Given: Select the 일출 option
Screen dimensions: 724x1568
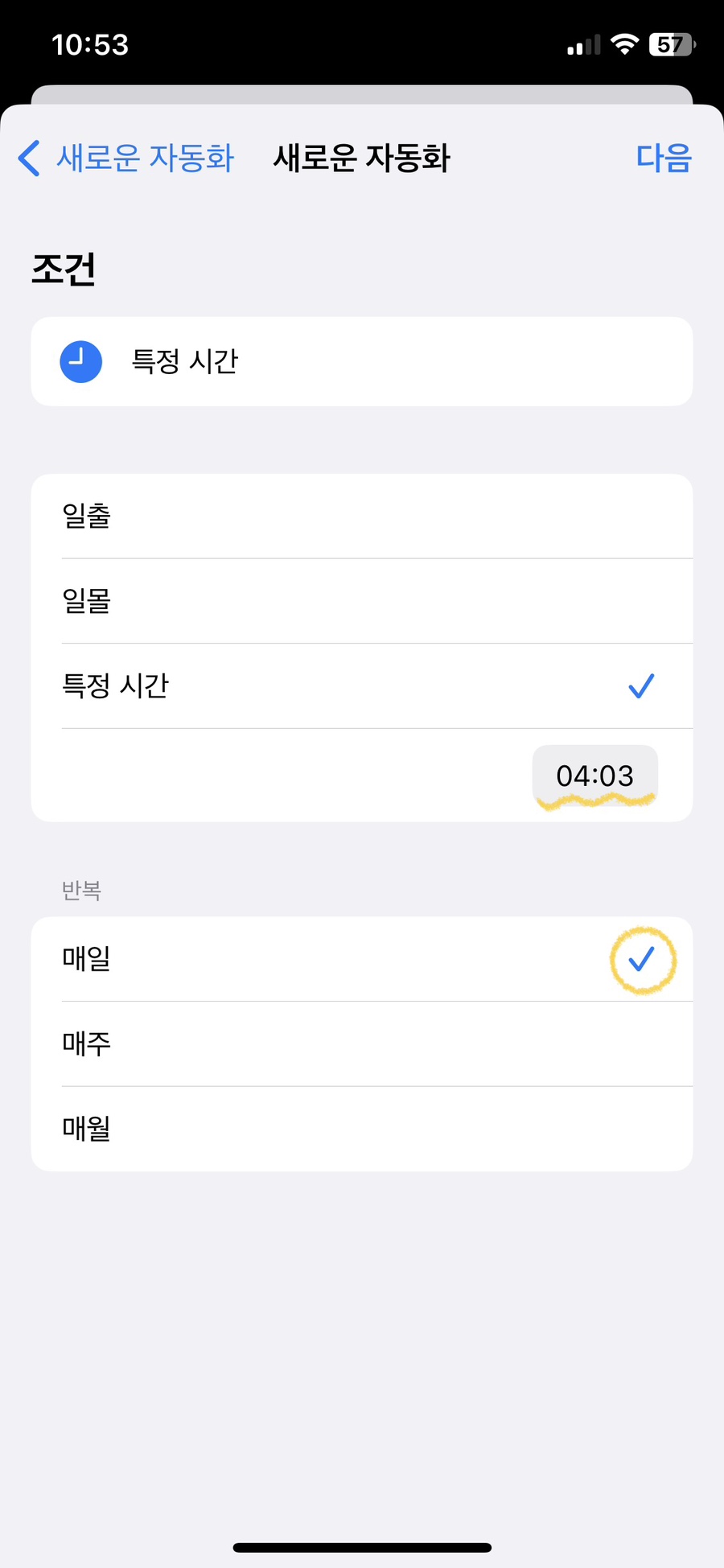Looking at the screenshot, I should click(362, 516).
